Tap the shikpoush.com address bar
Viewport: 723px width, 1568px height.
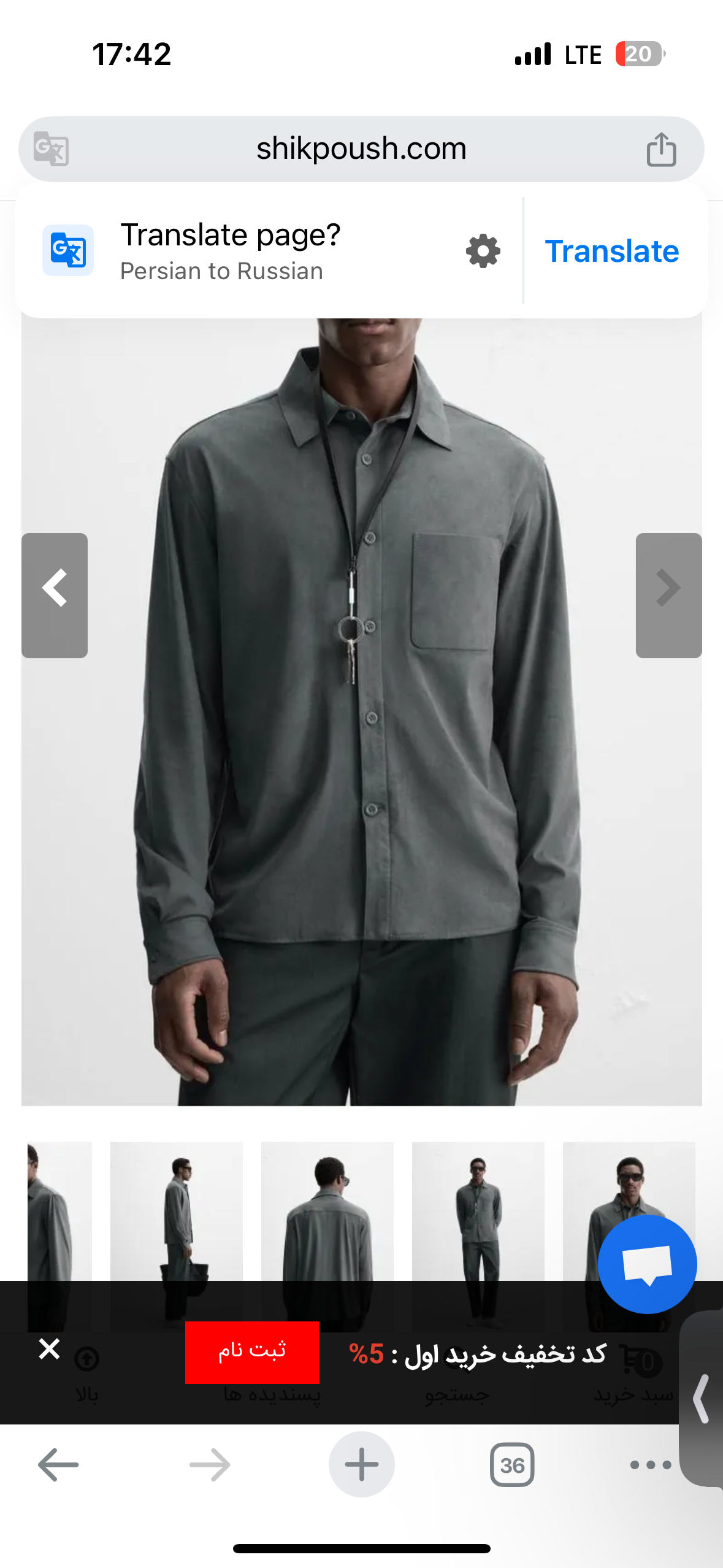coord(361,149)
